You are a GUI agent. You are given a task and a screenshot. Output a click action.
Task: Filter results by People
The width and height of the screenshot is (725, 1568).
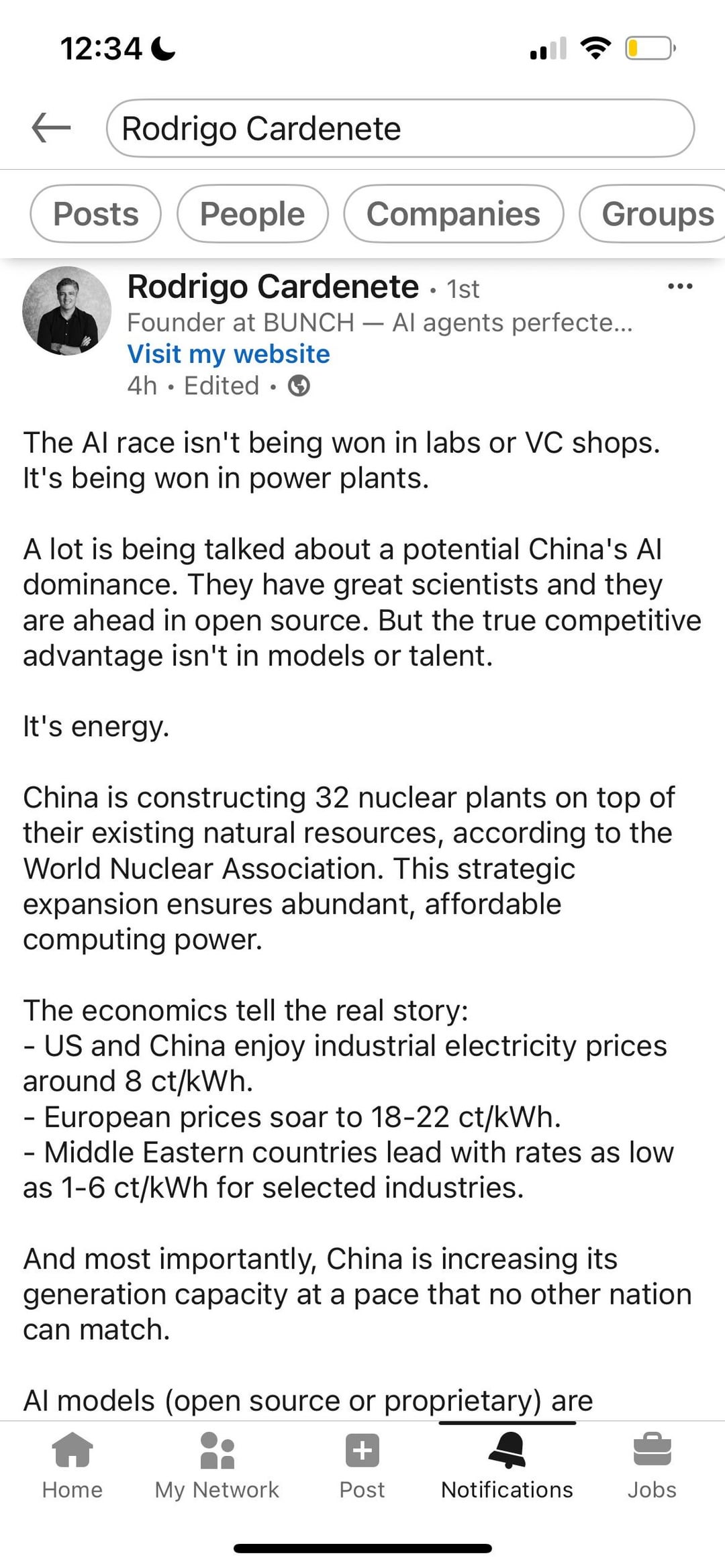coord(252,214)
